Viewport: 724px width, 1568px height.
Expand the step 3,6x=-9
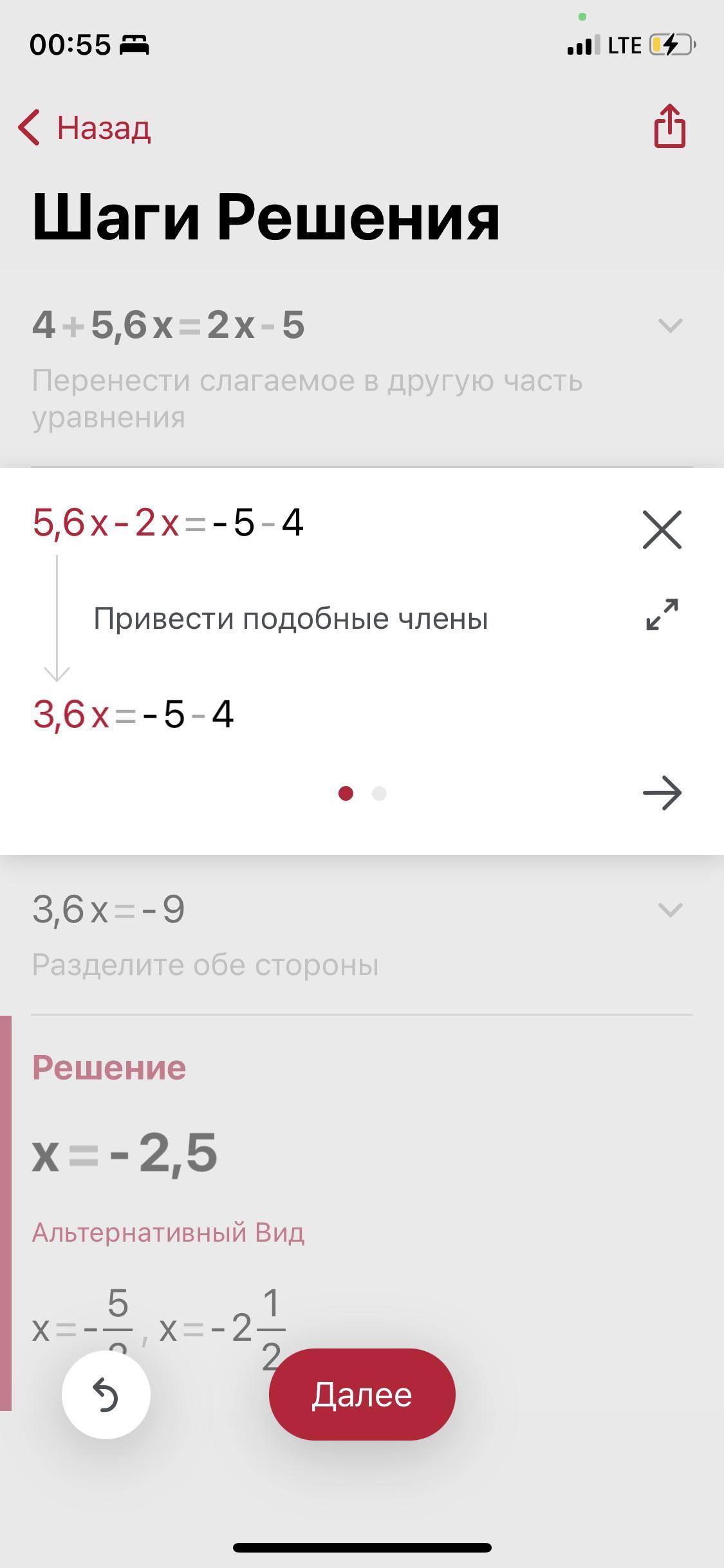tap(670, 910)
